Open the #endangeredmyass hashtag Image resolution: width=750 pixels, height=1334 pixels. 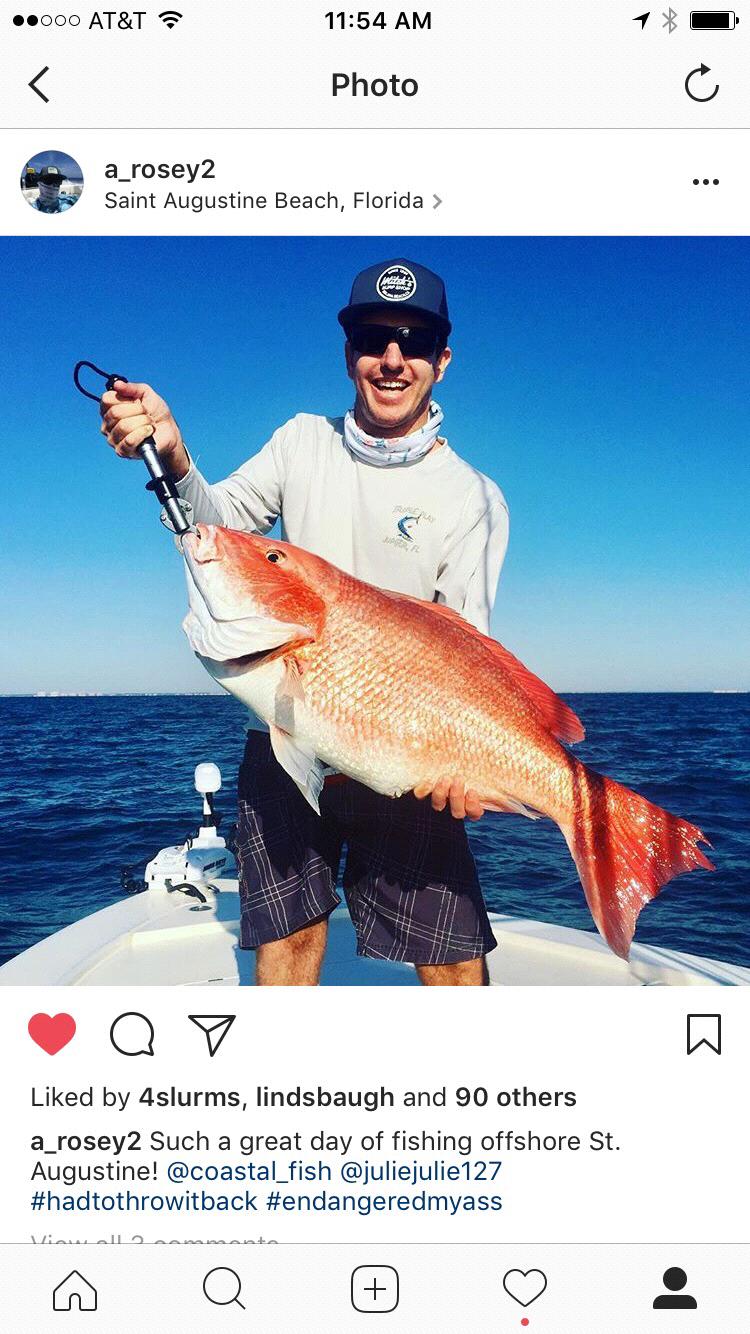coord(384,1201)
